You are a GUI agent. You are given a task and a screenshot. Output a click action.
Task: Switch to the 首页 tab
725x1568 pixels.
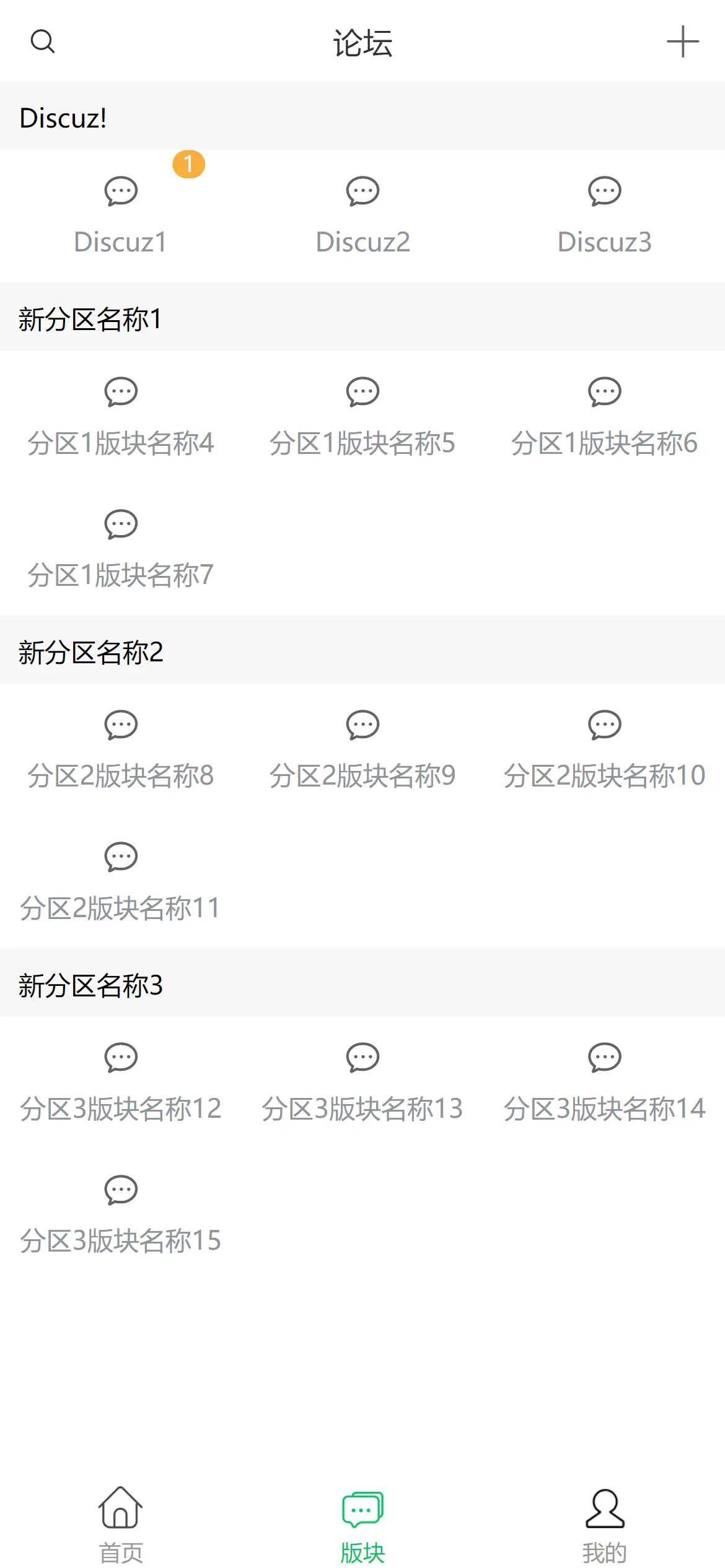(x=121, y=1525)
